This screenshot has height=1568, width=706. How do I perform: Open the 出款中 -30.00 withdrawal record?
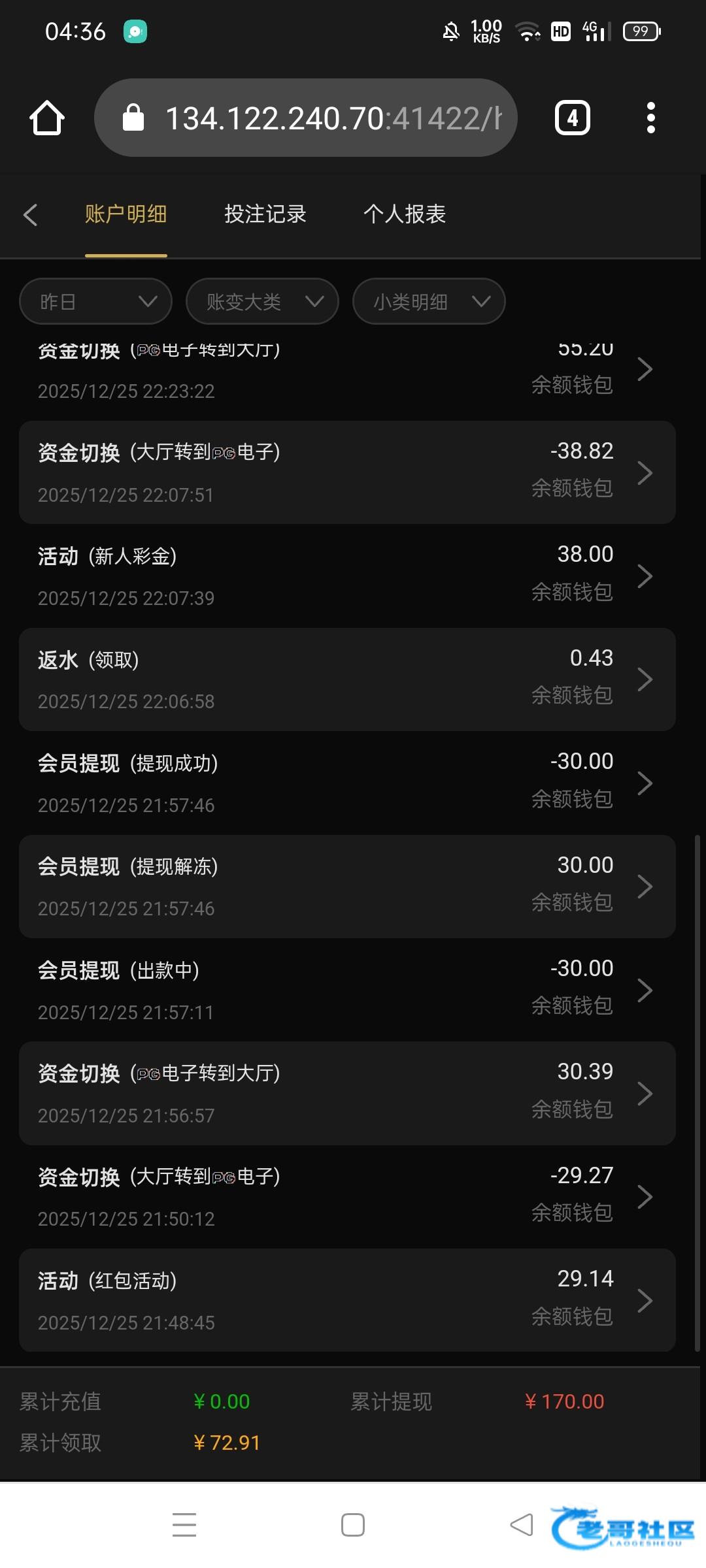pyautogui.click(x=347, y=990)
